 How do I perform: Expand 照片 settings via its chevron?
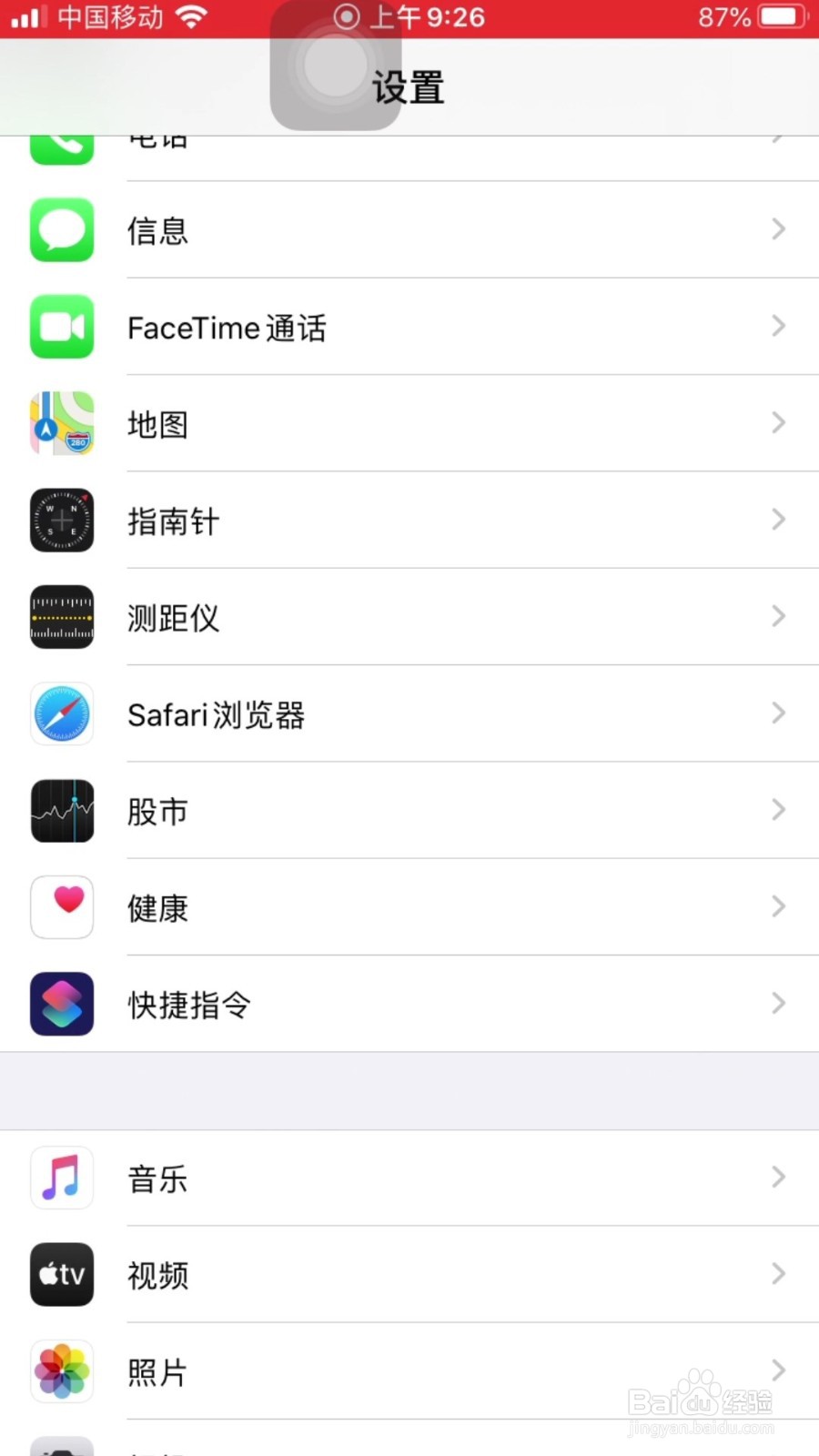point(778,1370)
